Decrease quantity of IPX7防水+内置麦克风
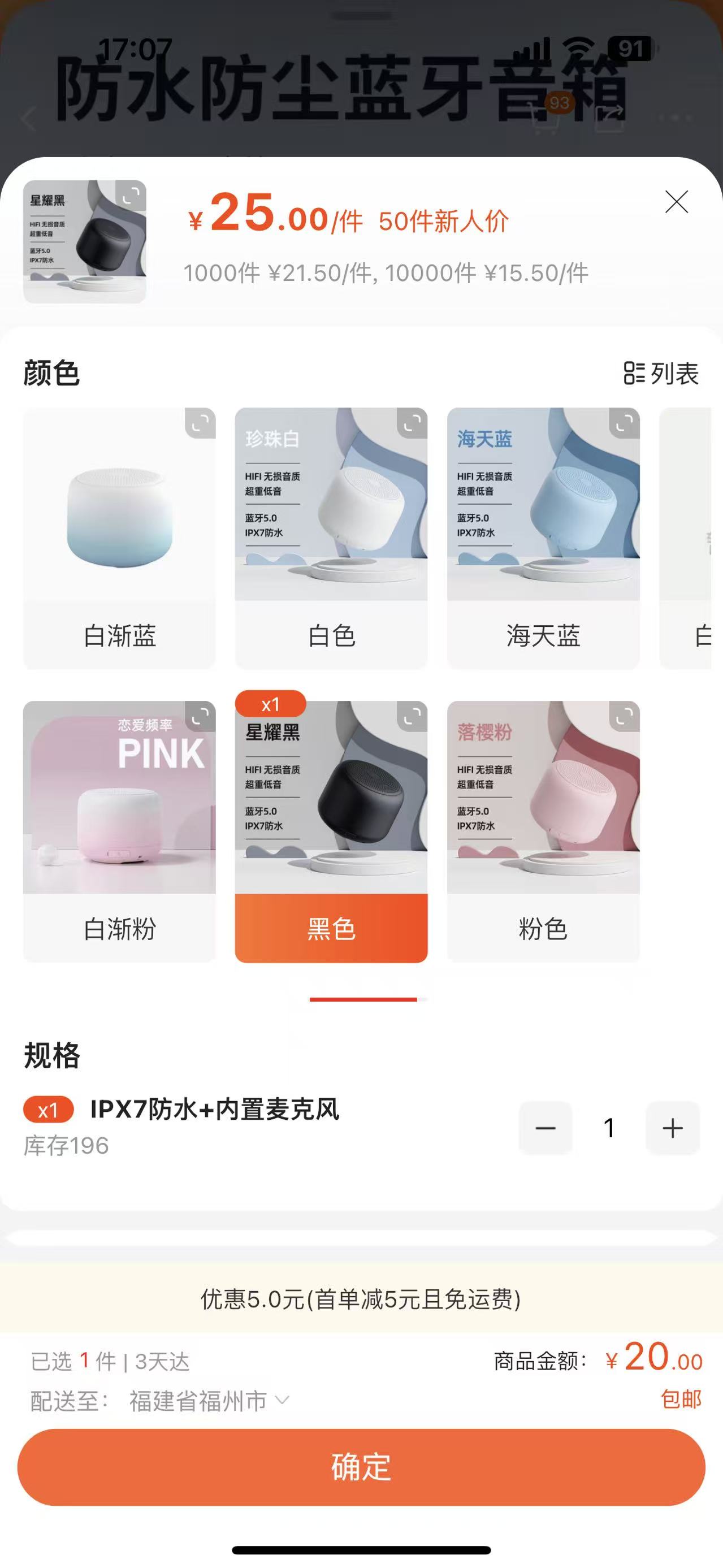Viewport: 723px width, 1568px height. [546, 1128]
